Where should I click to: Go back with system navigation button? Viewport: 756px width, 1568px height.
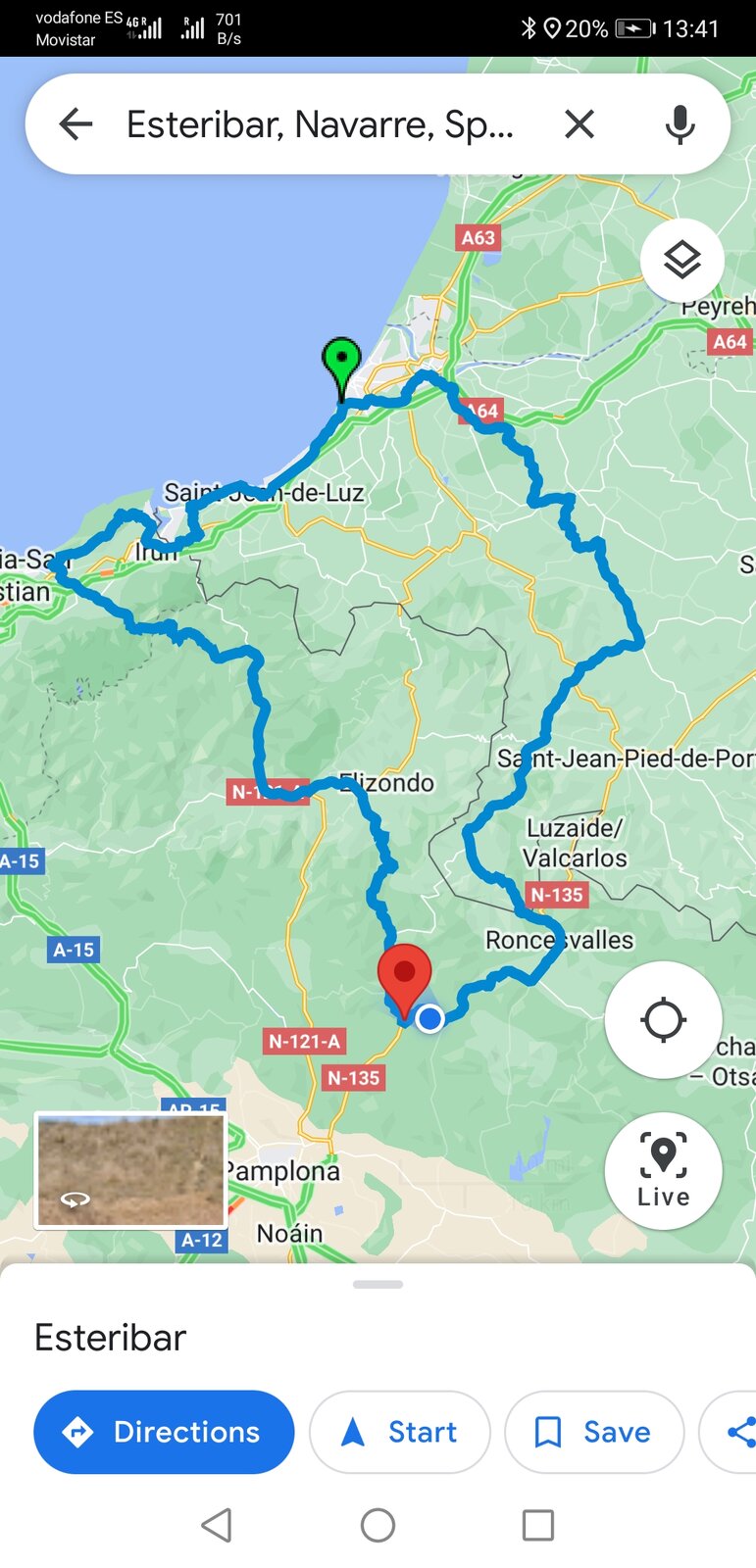(217, 1525)
